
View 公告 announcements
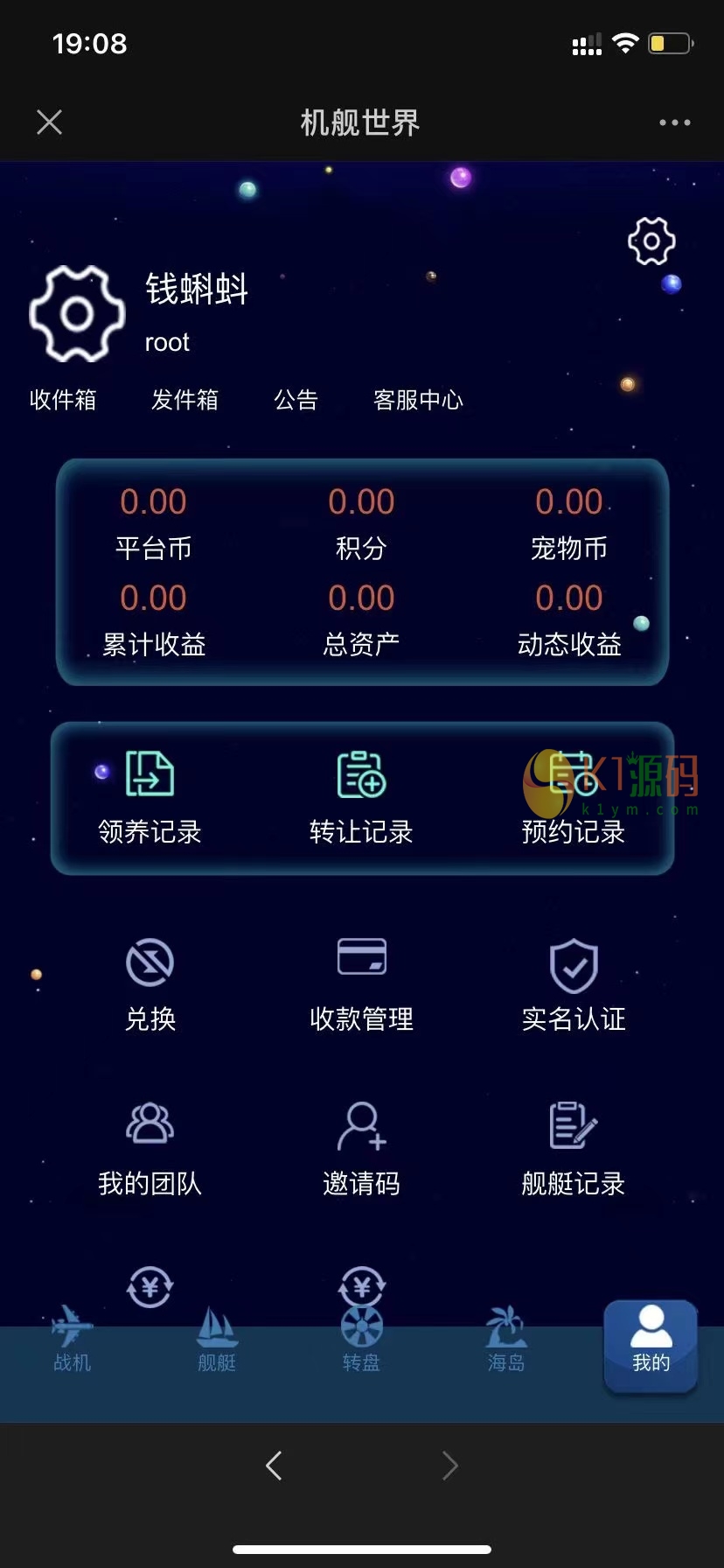click(x=296, y=400)
